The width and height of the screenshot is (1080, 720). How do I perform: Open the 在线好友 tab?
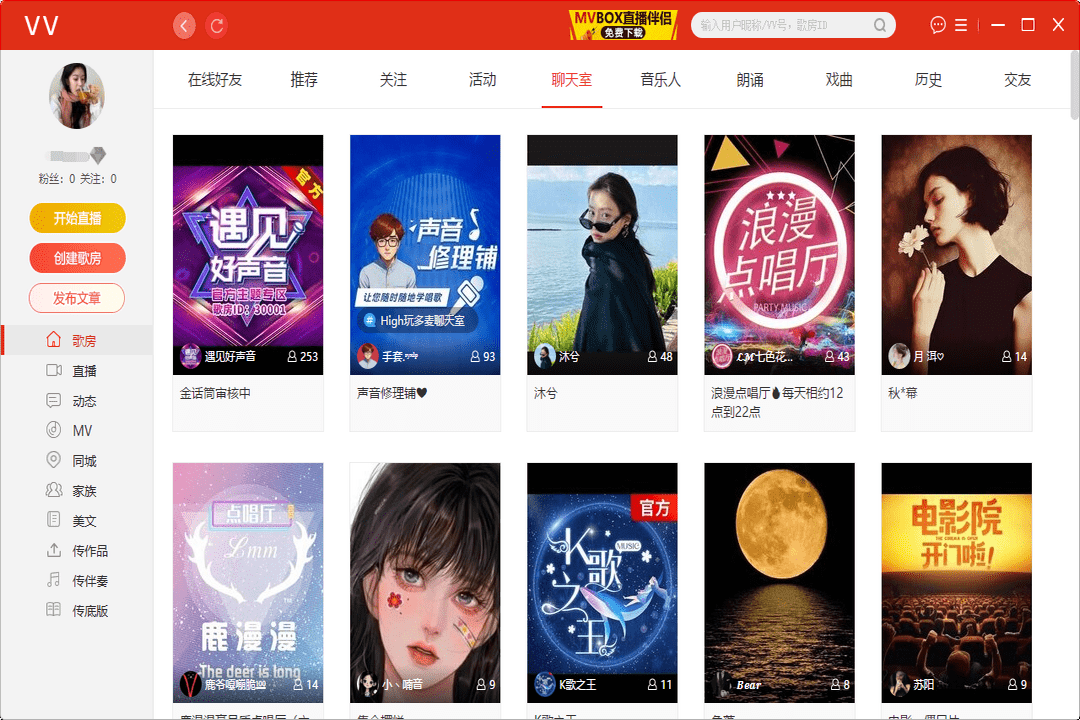[x=215, y=80]
